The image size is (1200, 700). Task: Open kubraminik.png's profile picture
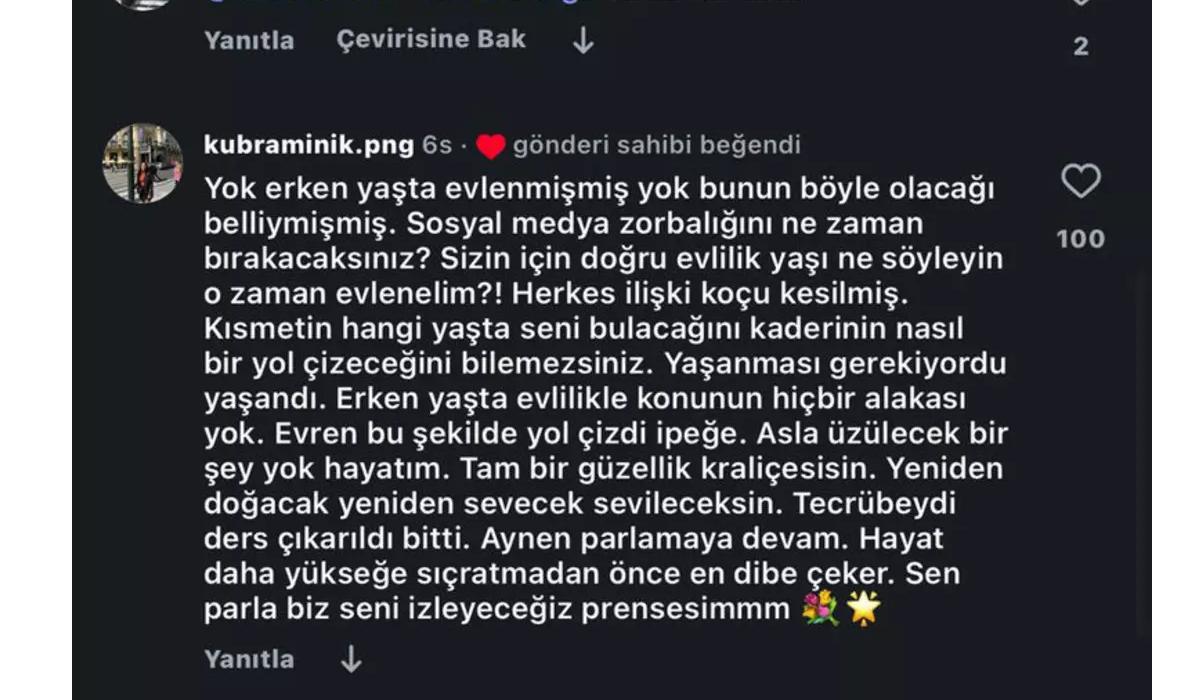pyautogui.click(x=143, y=164)
